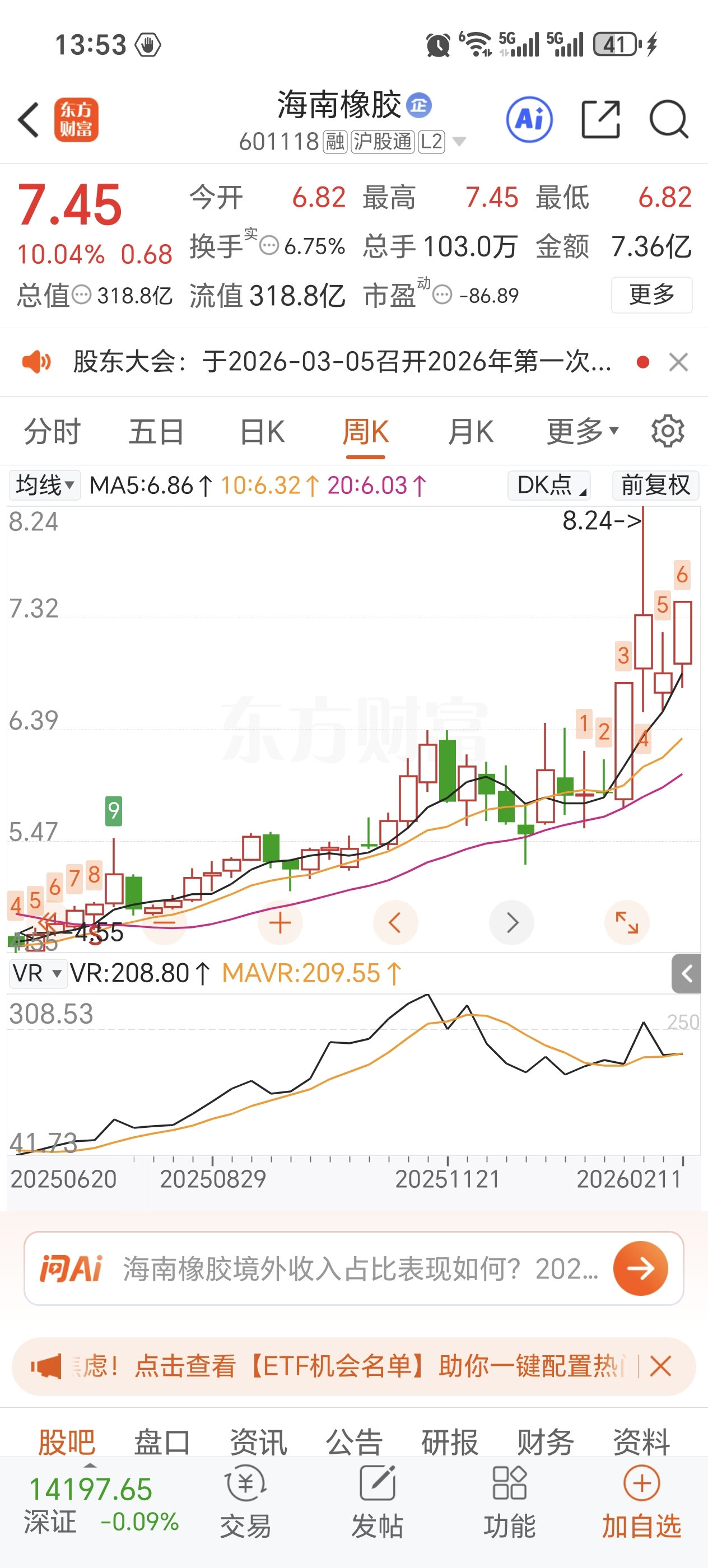Tap the 更多 button for more quote data
708x1568 pixels.
click(x=651, y=295)
